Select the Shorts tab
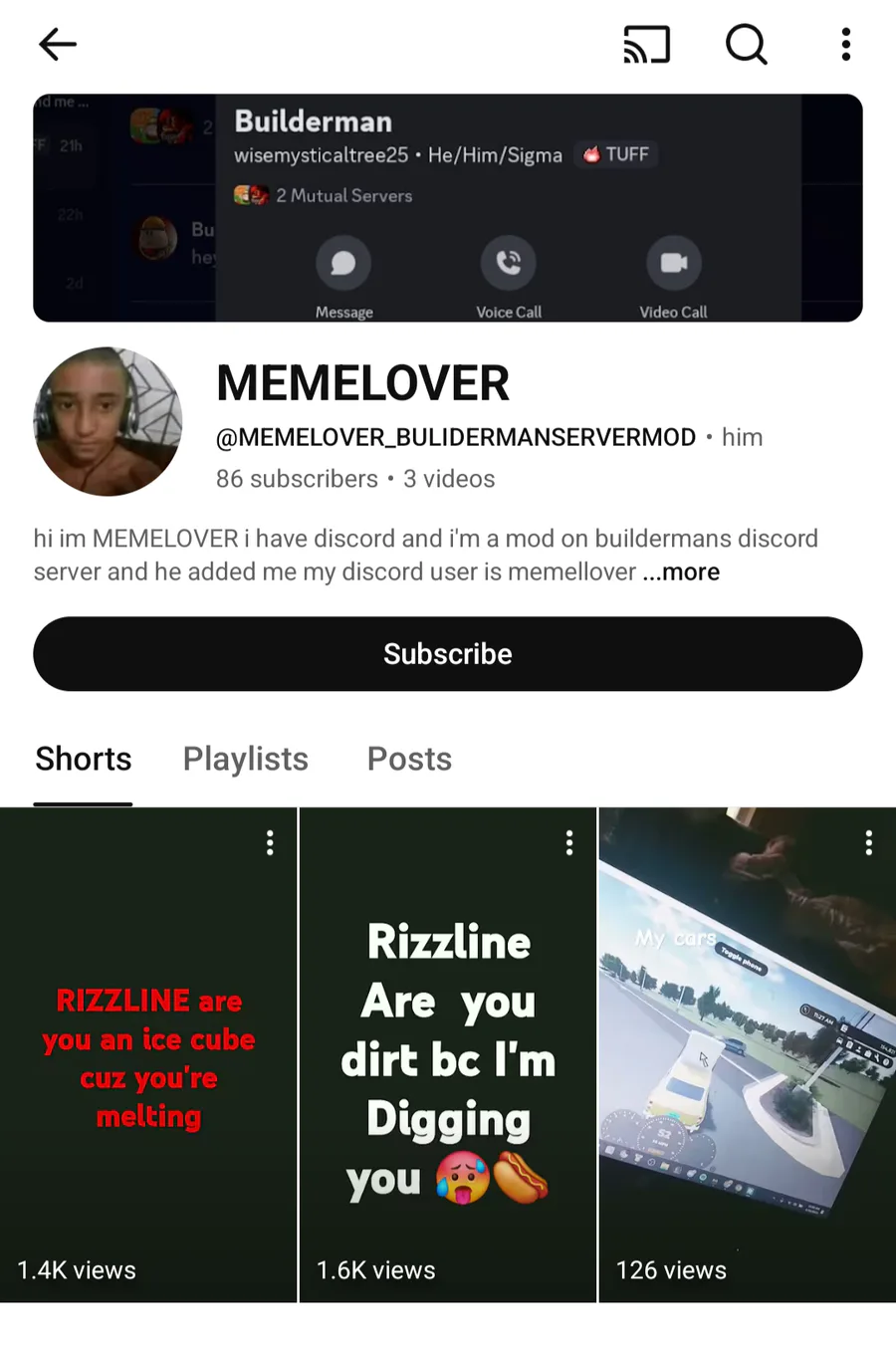 pyautogui.click(x=84, y=759)
